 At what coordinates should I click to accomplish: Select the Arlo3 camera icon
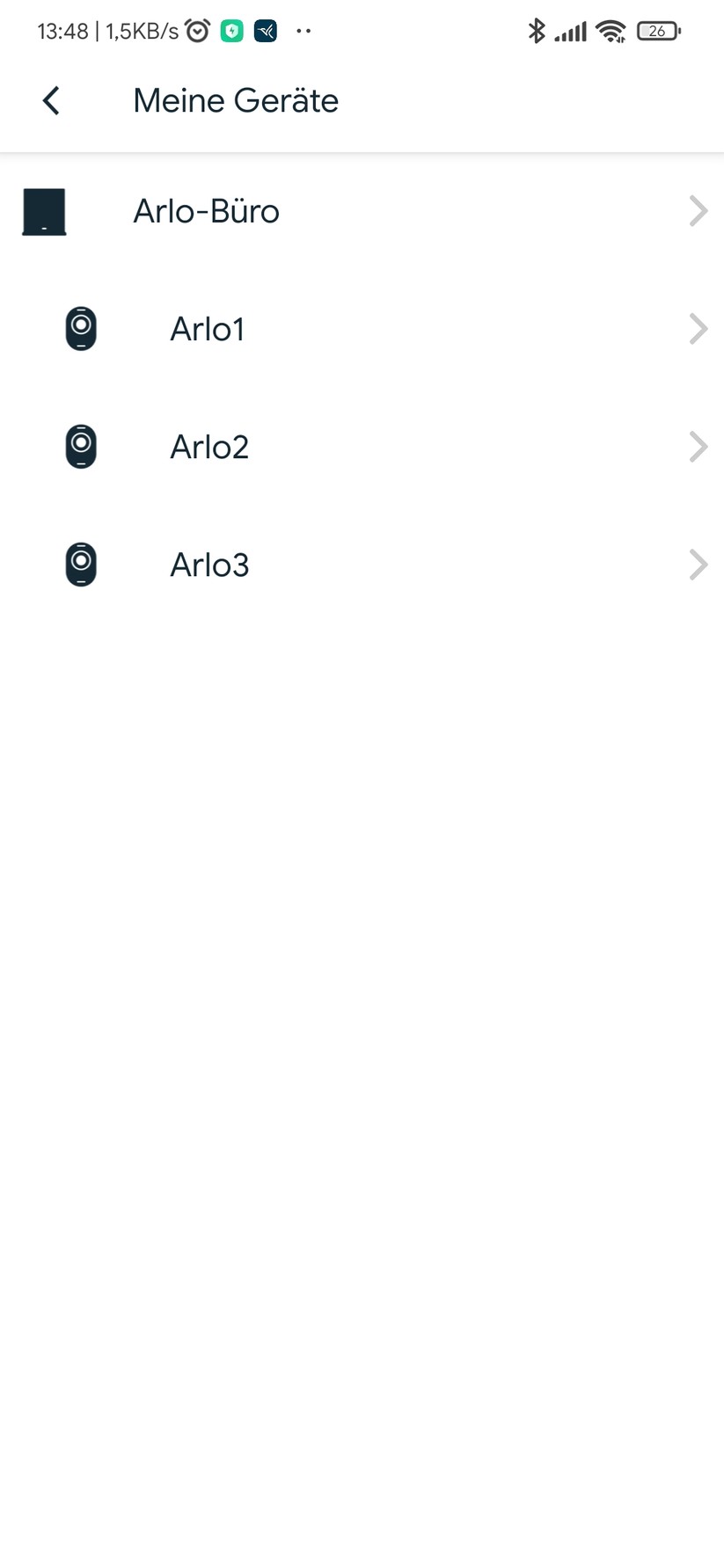tap(80, 564)
